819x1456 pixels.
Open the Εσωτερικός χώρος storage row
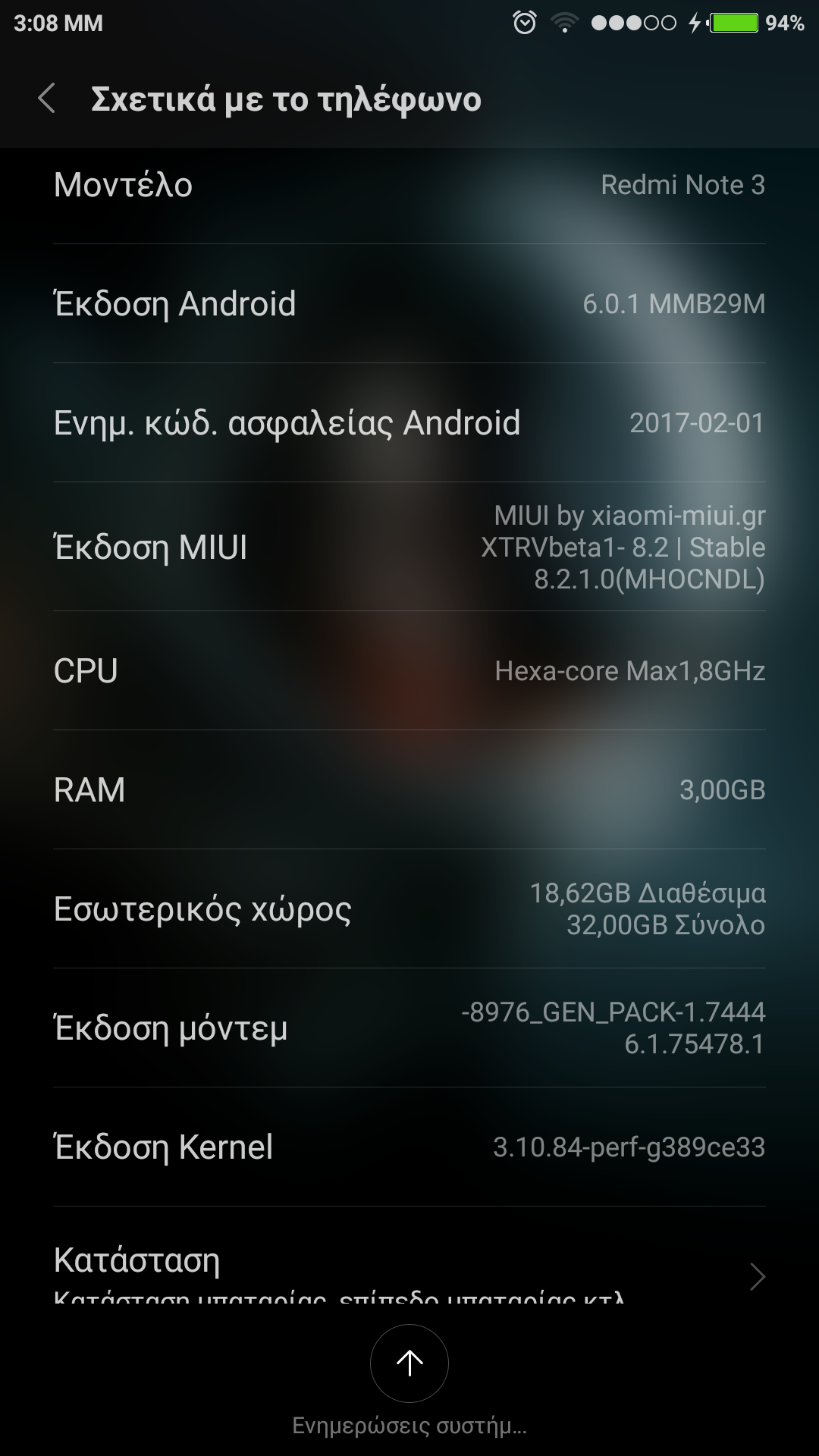tap(409, 908)
